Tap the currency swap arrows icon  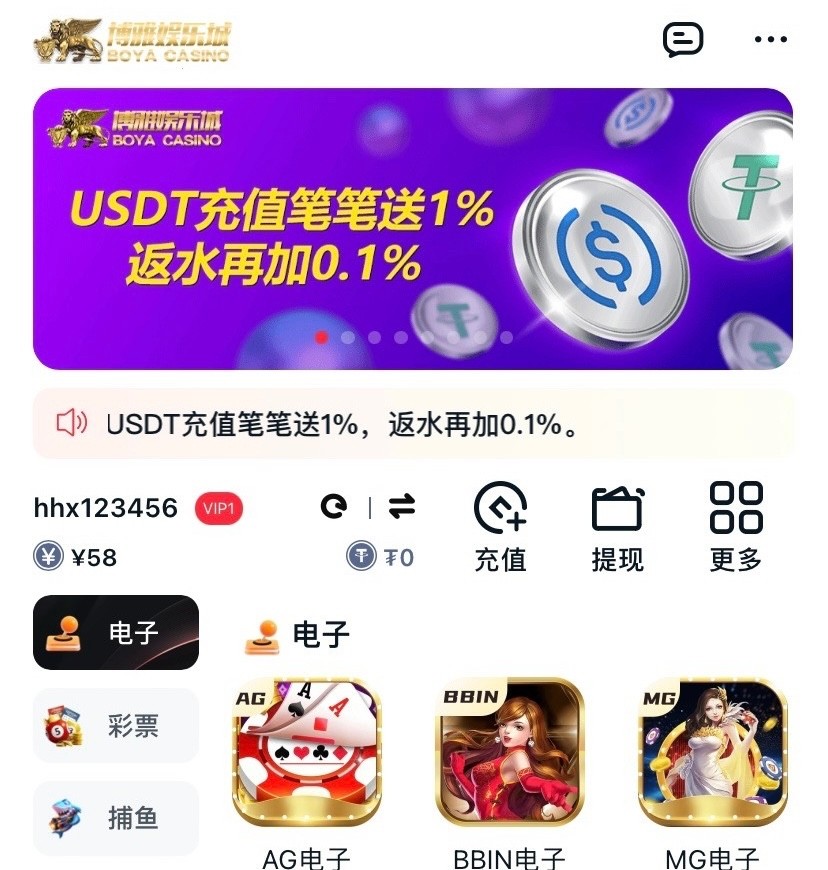click(402, 508)
